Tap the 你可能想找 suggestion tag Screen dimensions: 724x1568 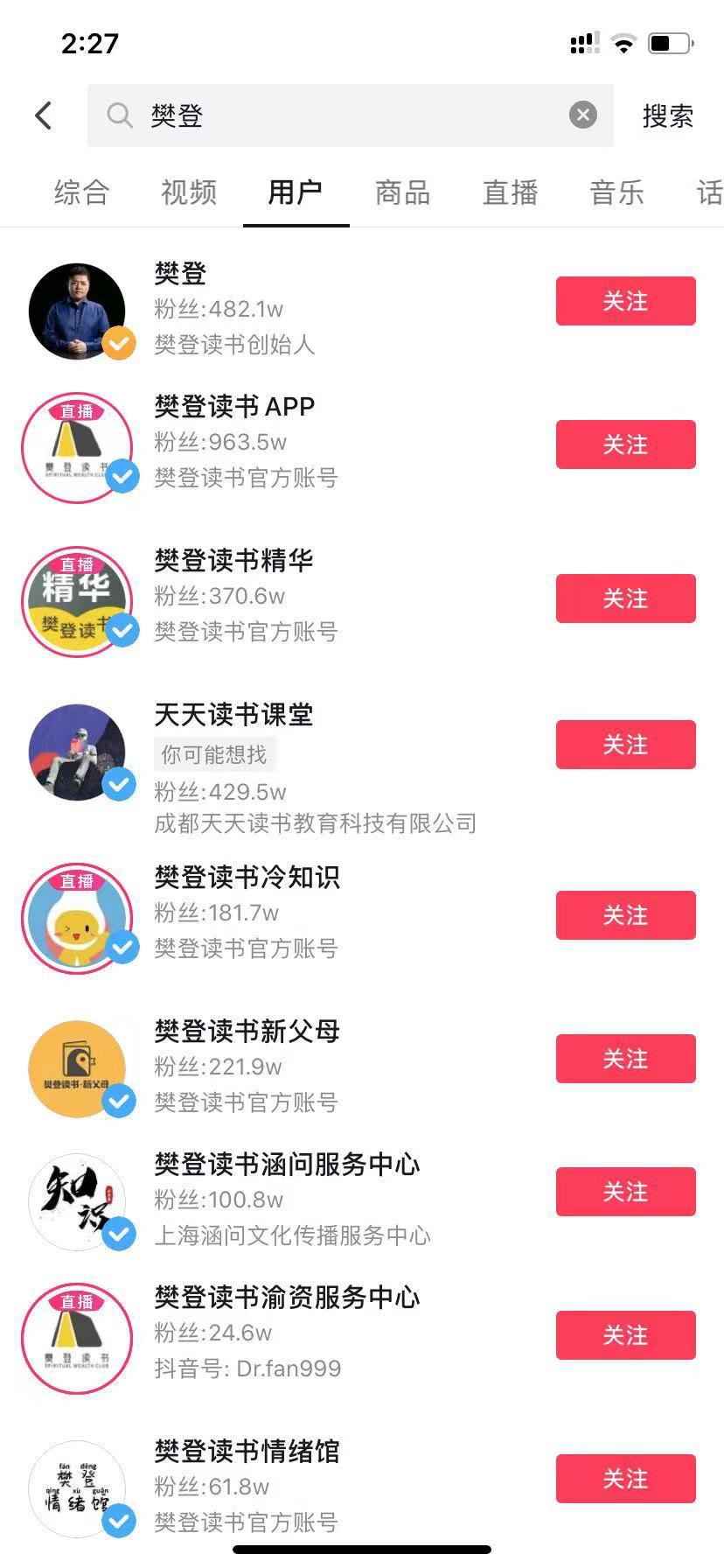coord(214,754)
